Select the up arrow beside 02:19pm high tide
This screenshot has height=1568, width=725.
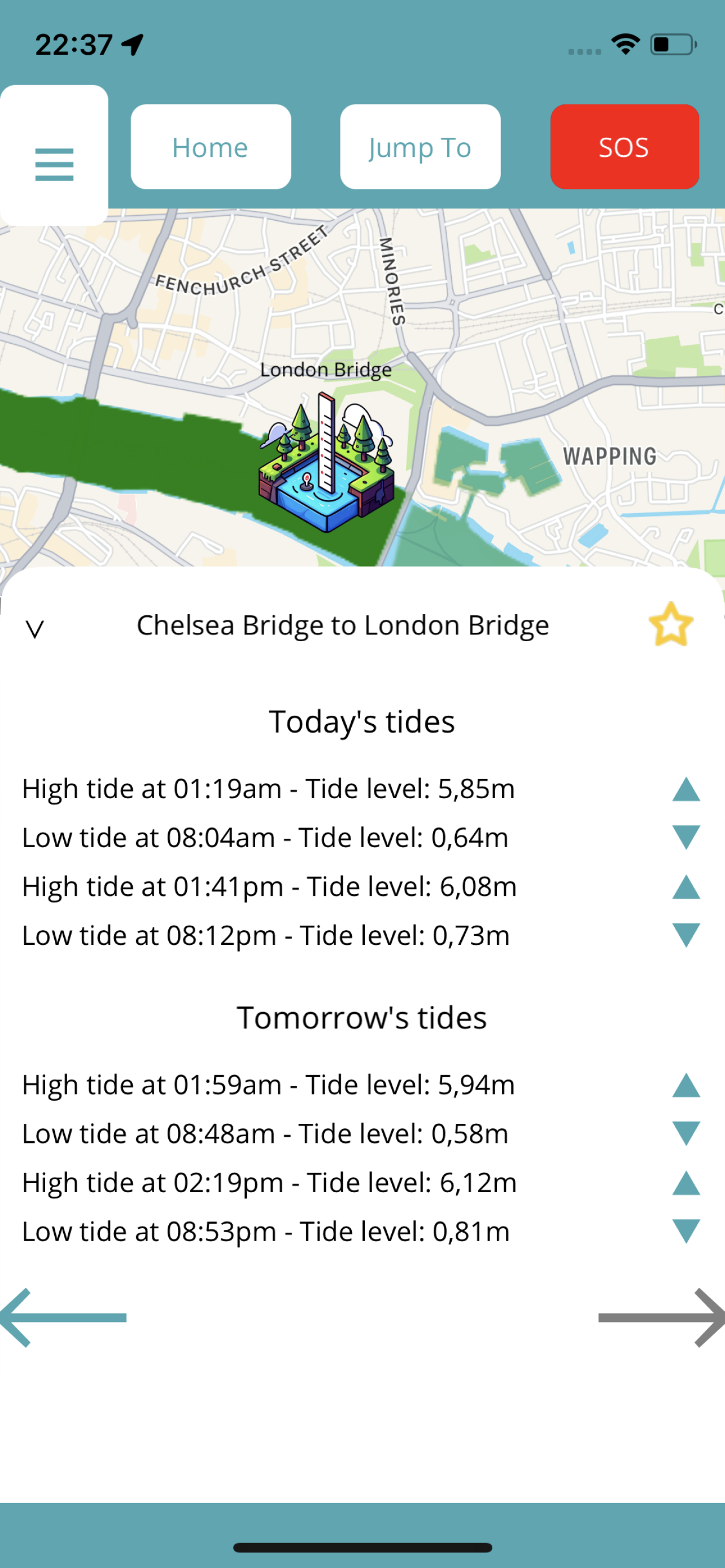(x=685, y=1181)
